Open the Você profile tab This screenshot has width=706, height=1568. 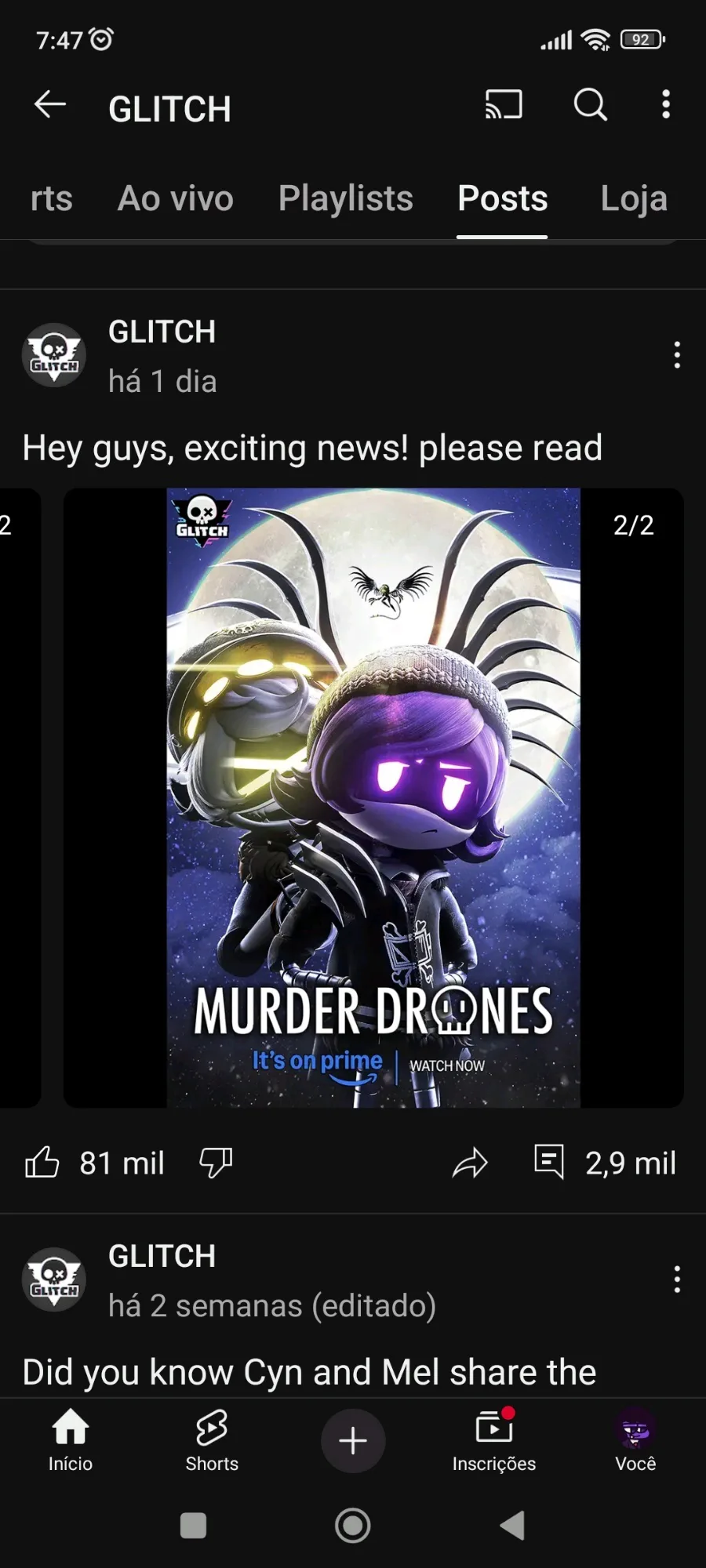(x=635, y=1440)
